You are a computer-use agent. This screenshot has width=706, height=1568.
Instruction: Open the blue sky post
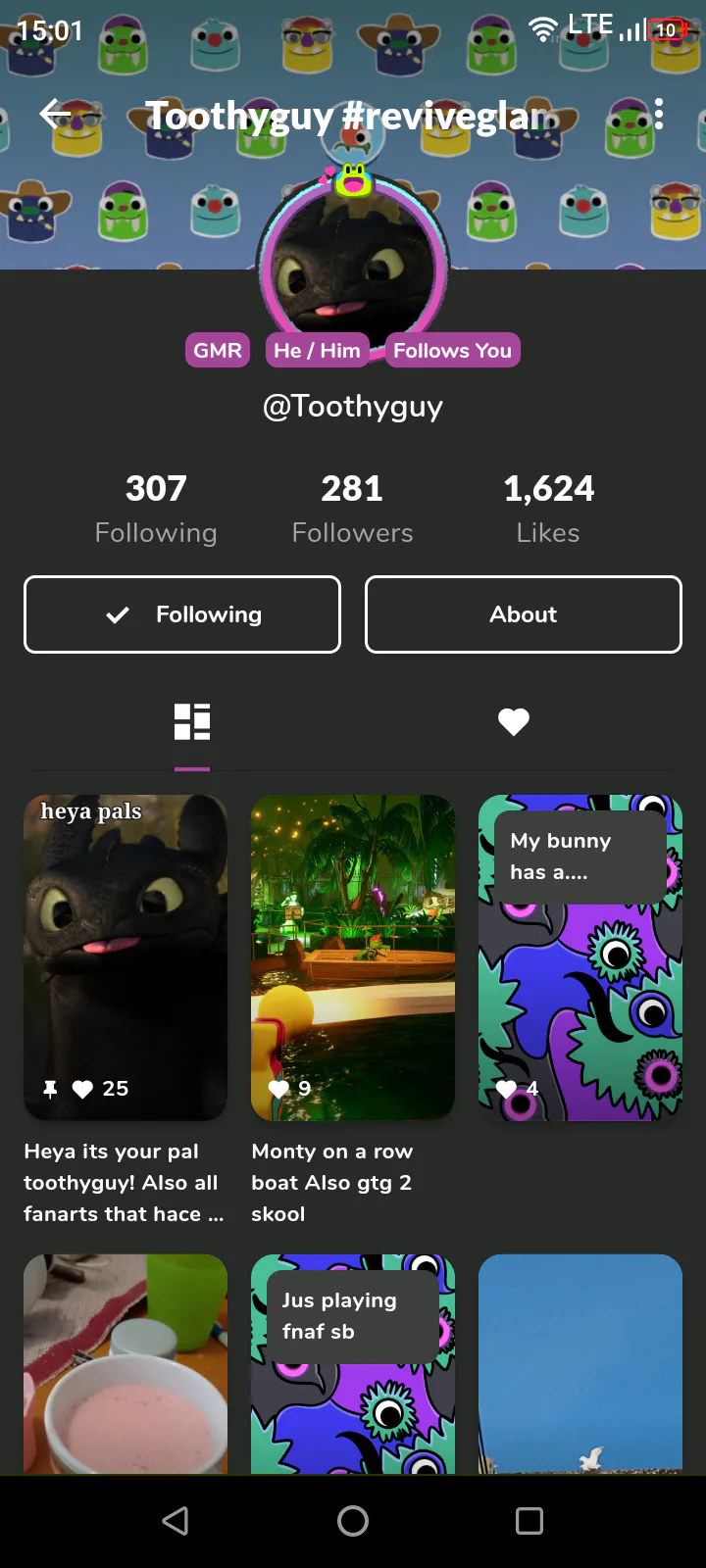580,1364
